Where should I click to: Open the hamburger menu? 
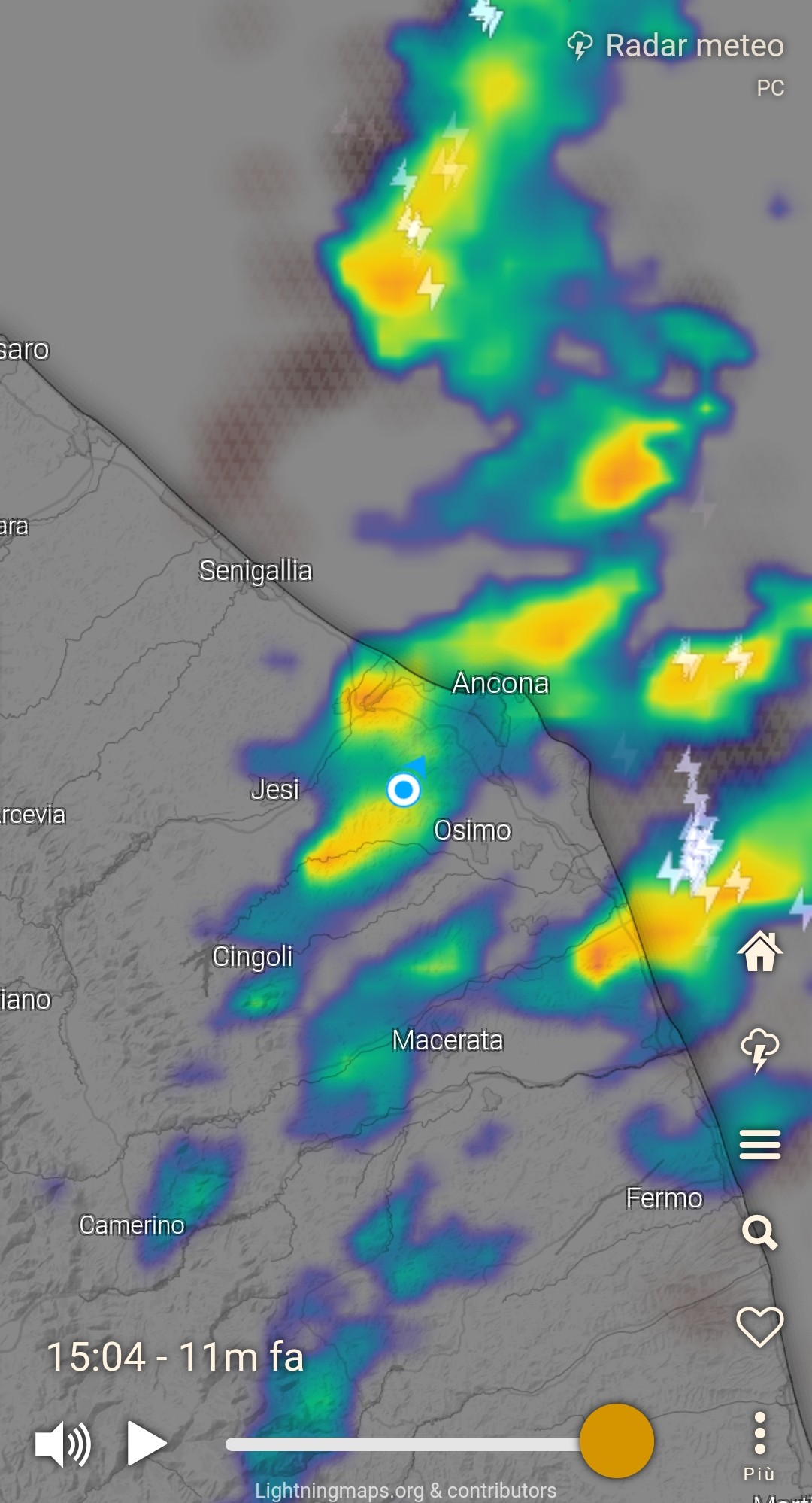pyautogui.click(x=760, y=1144)
